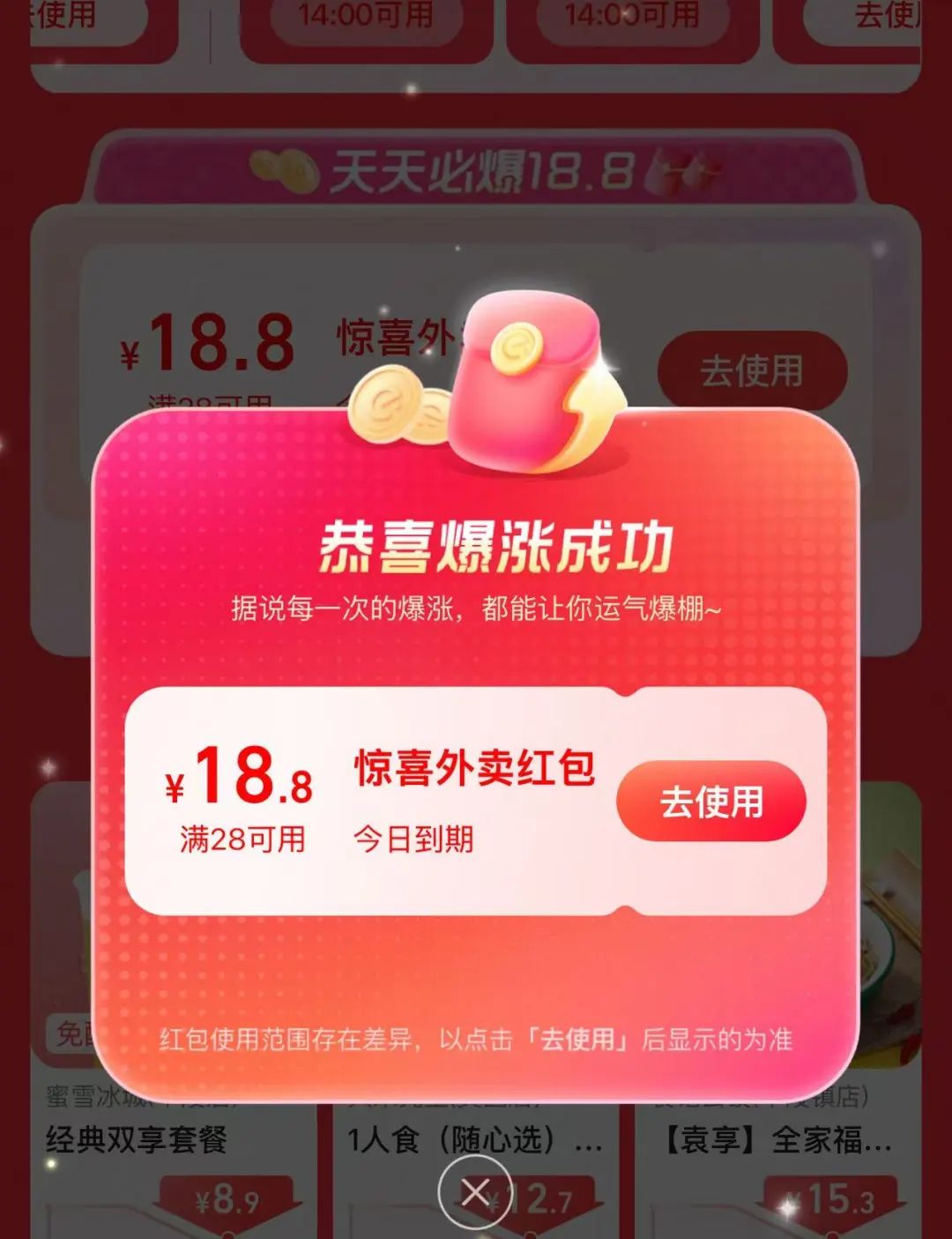Tap 去使用 on the 惊喜外卖红包 coupon
This screenshot has width=952, height=1239.
[x=710, y=802]
